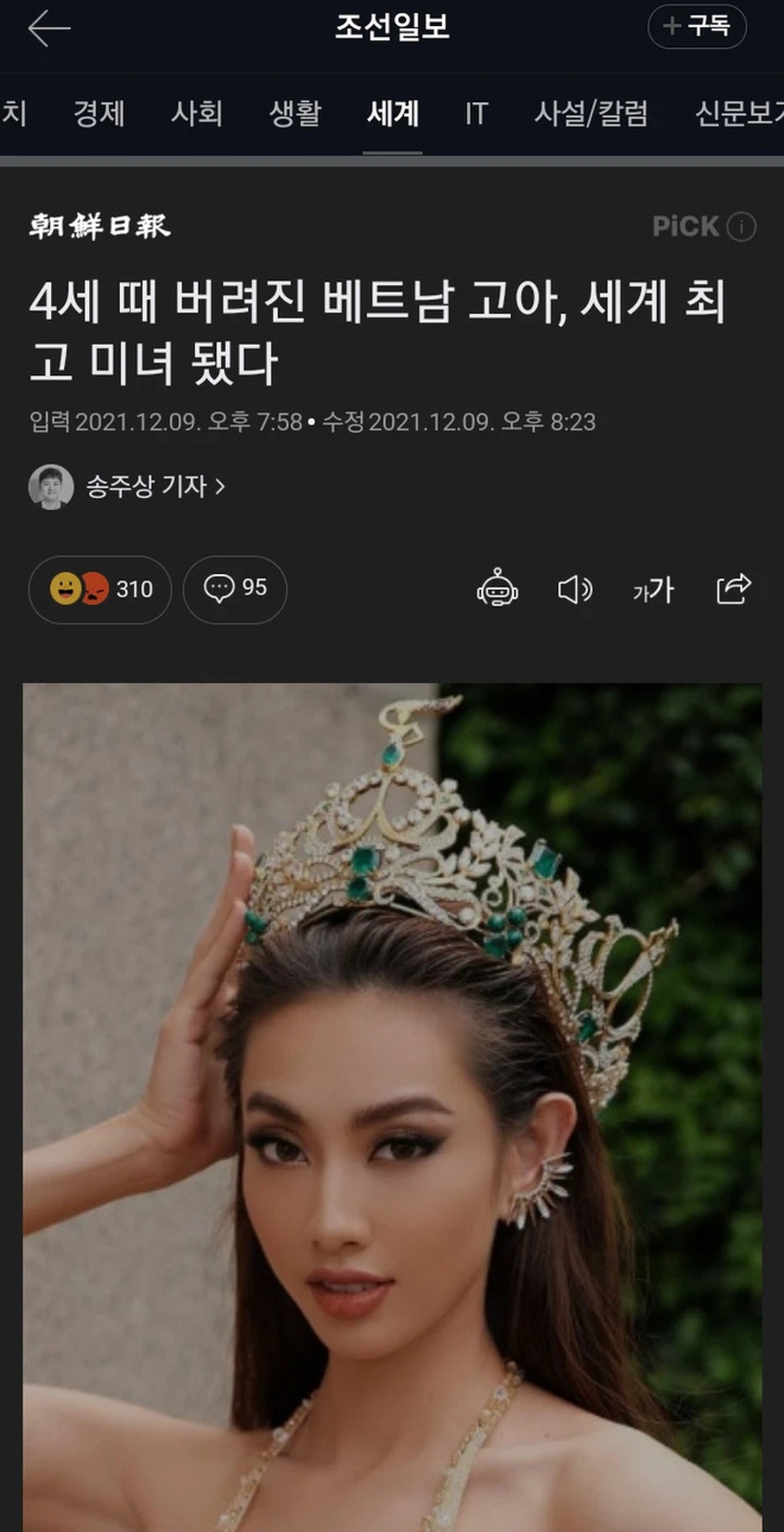Screen dimensions: 784x1532
Task: Switch to the IT tab
Action: click(477, 113)
